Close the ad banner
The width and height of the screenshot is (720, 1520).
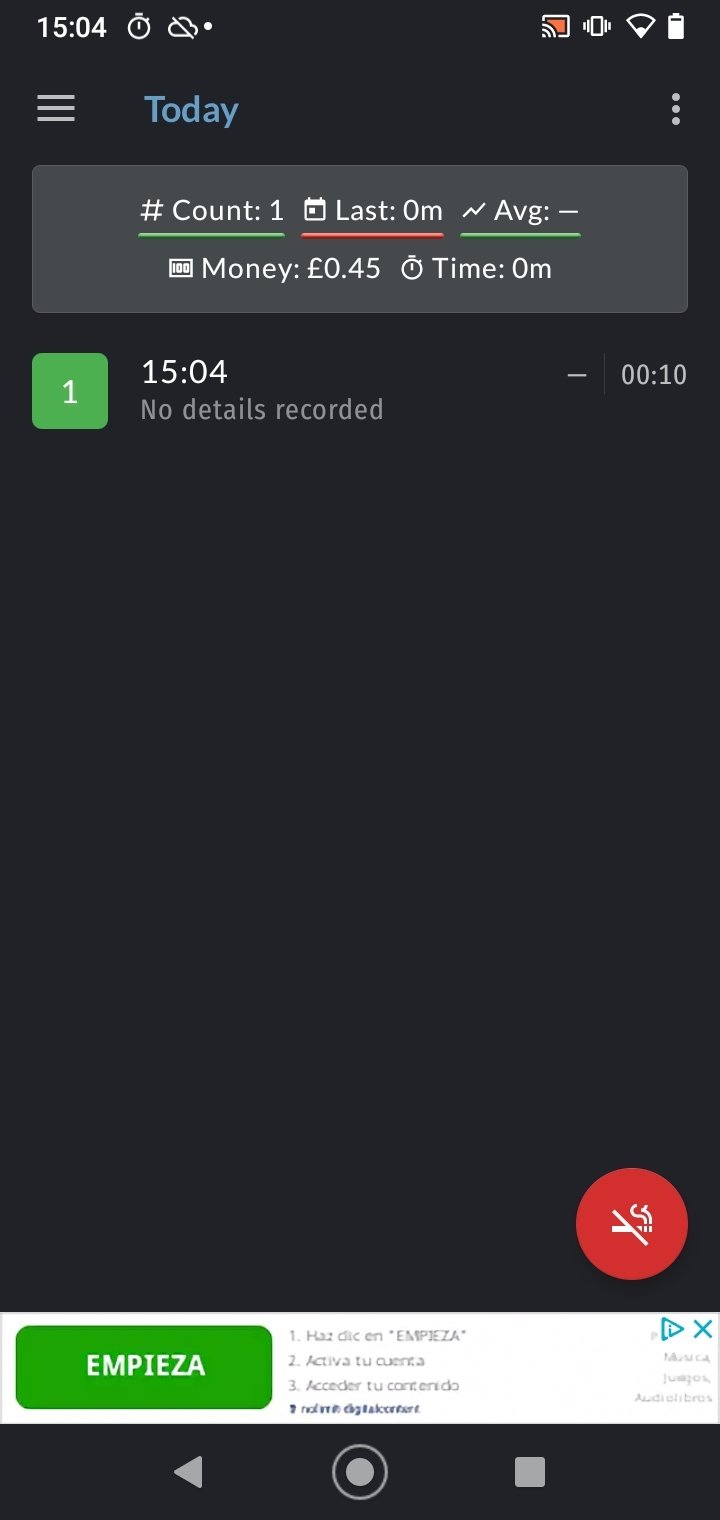[x=703, y=1329]
